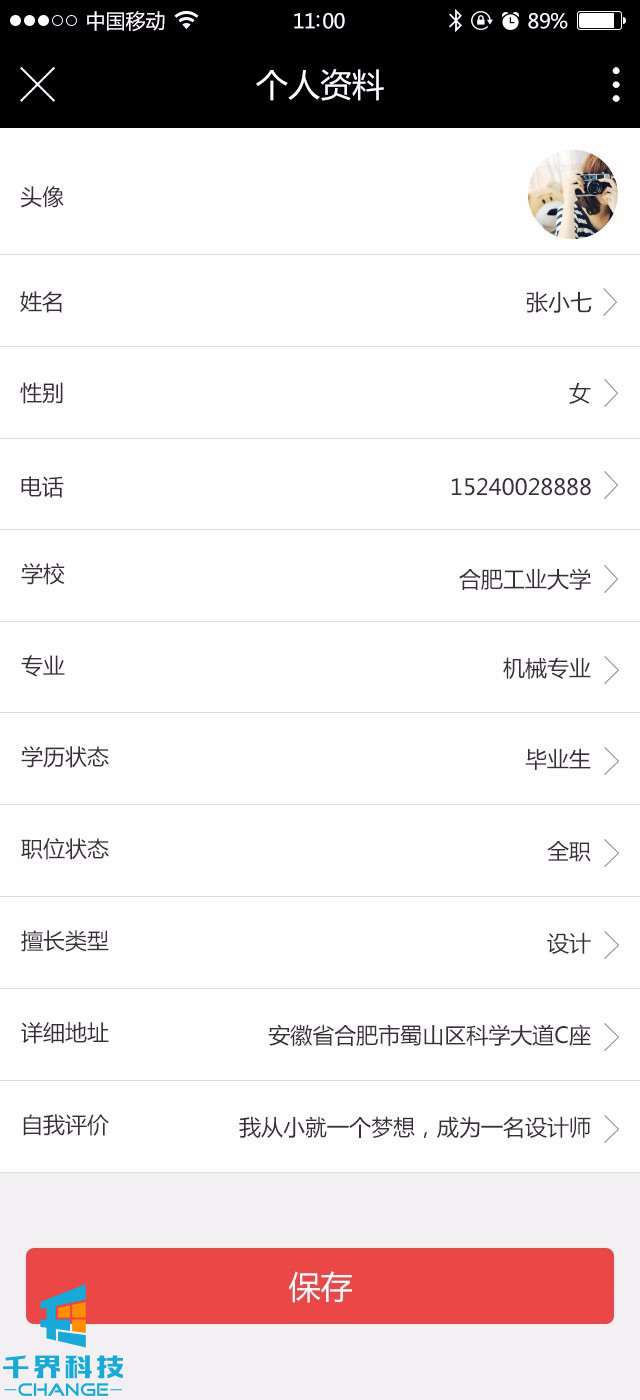Edit the 电话 number row
This screenshot has width=640, height=1400.
(320, 486)
